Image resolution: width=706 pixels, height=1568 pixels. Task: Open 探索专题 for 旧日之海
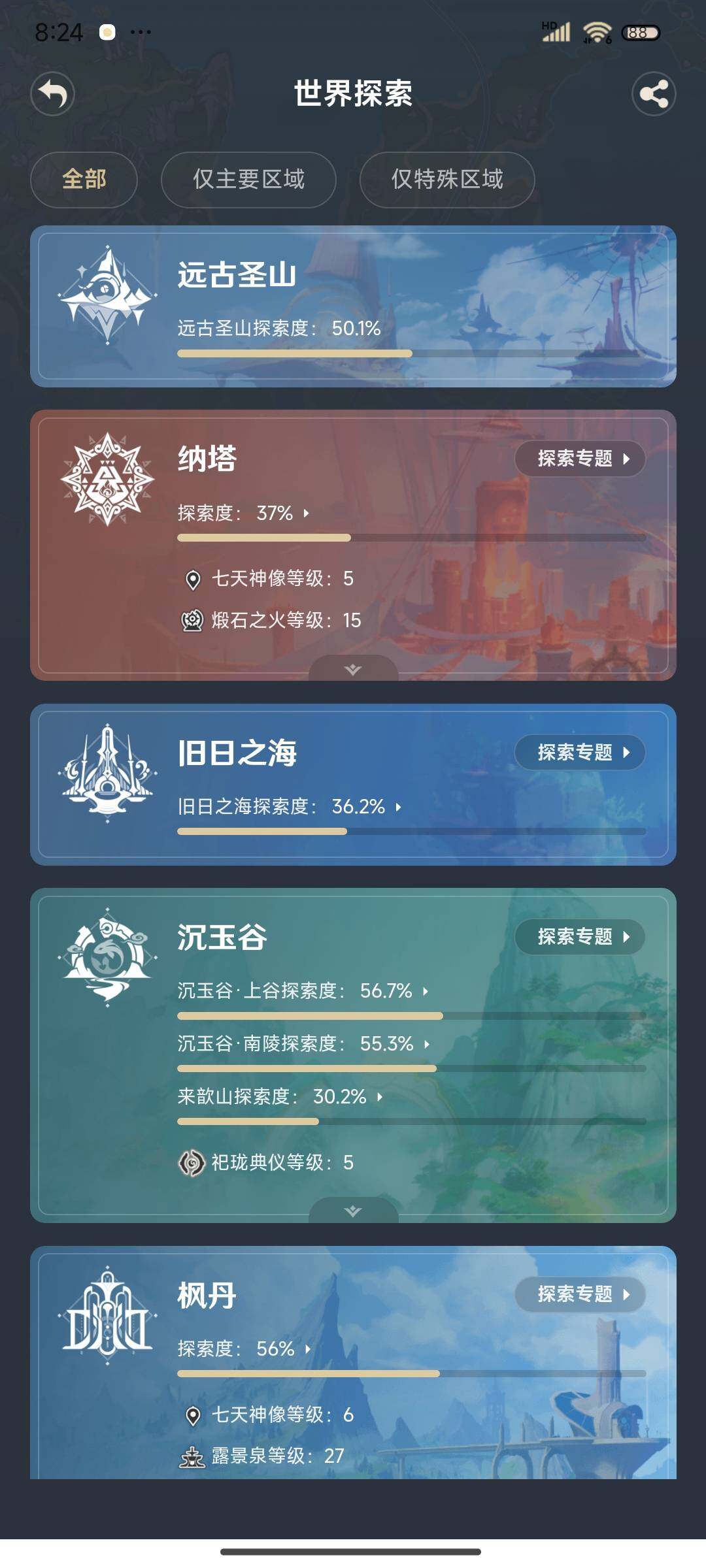[580, 753]
